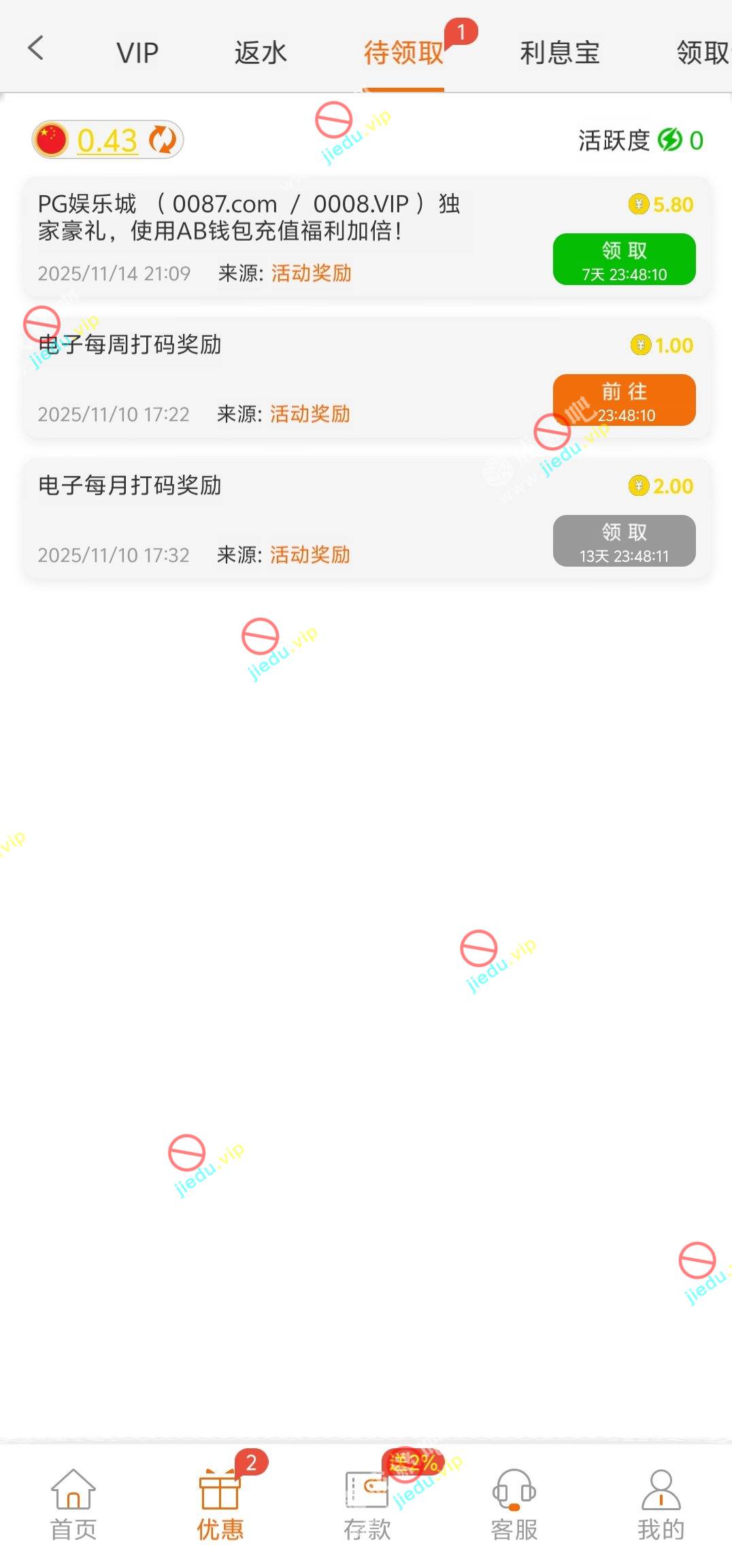Refresh the 0.43 balance
732x1568 pixels.
pyautogui.click(x=163, y=140)
